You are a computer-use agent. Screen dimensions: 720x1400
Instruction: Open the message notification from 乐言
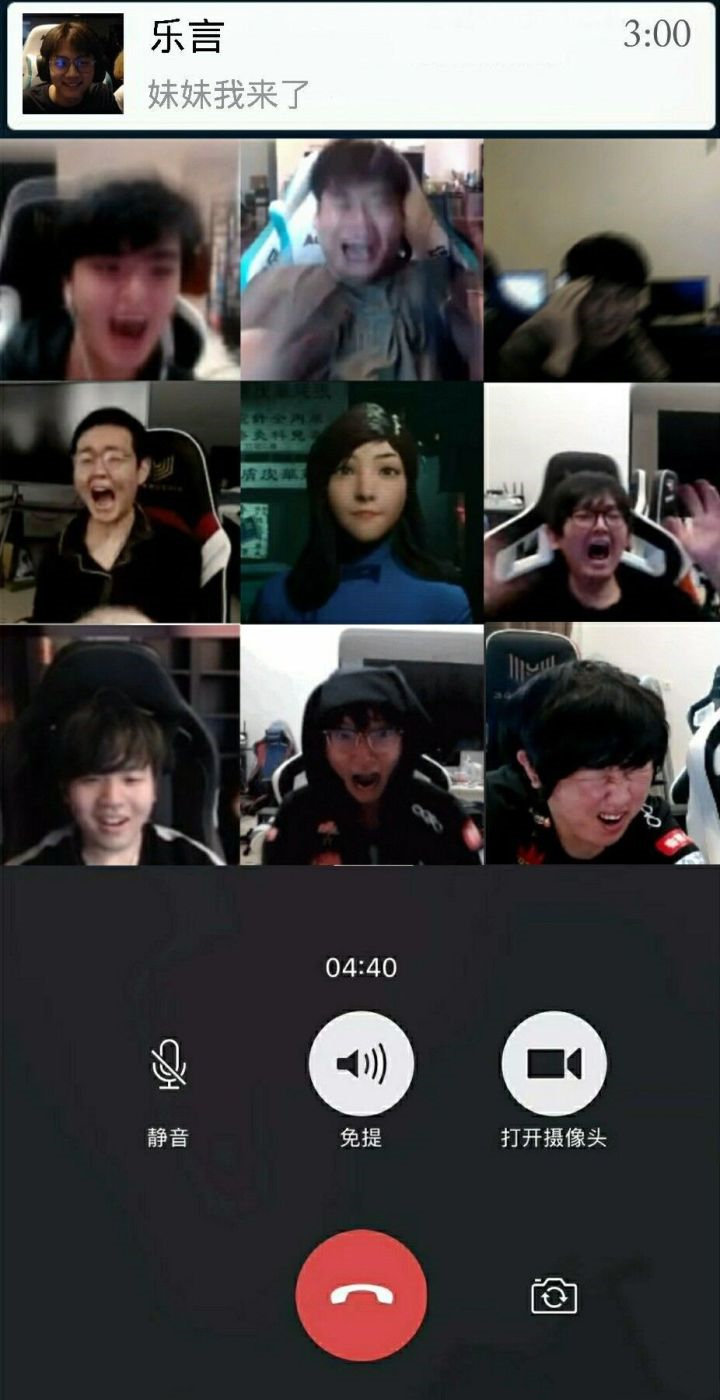click(360, 66)
